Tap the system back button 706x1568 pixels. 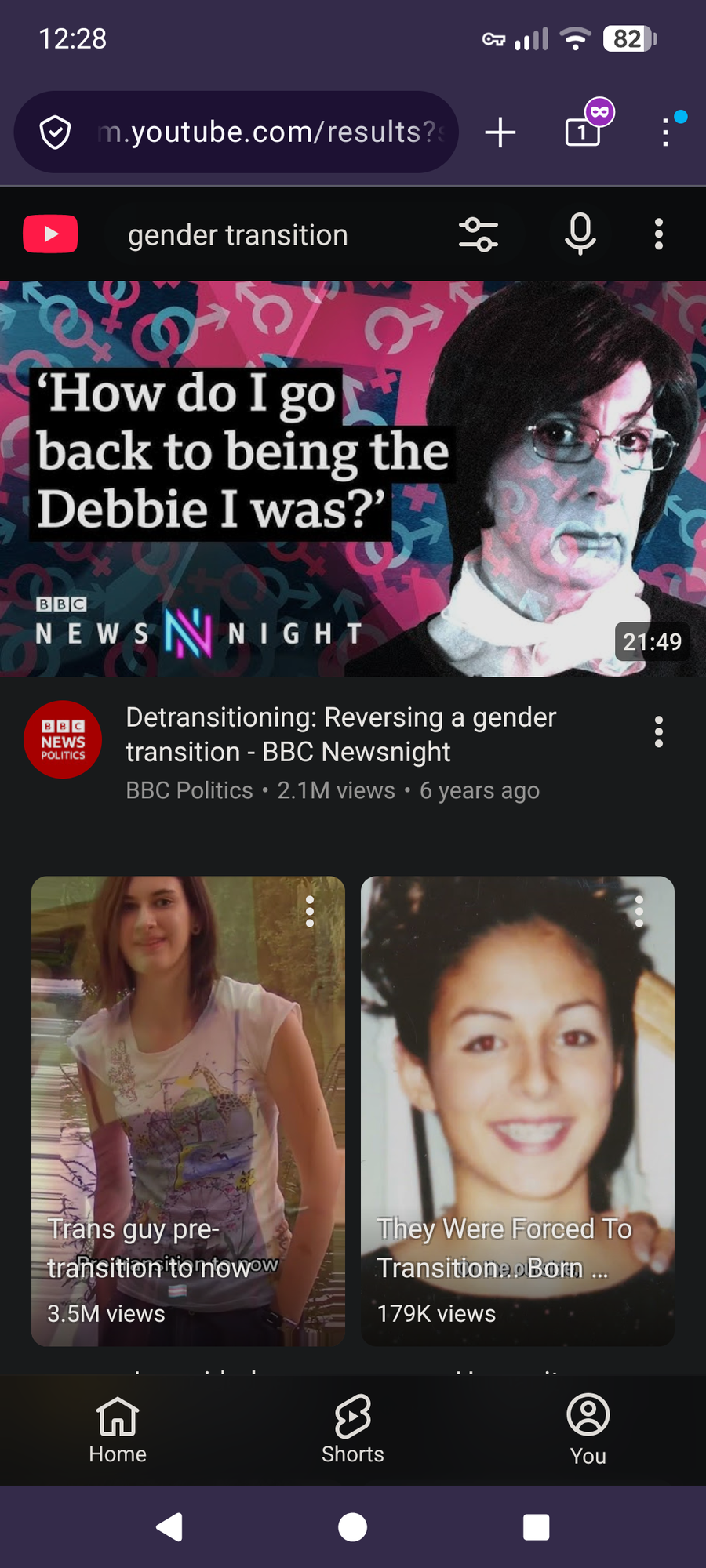coord(169,1527)
